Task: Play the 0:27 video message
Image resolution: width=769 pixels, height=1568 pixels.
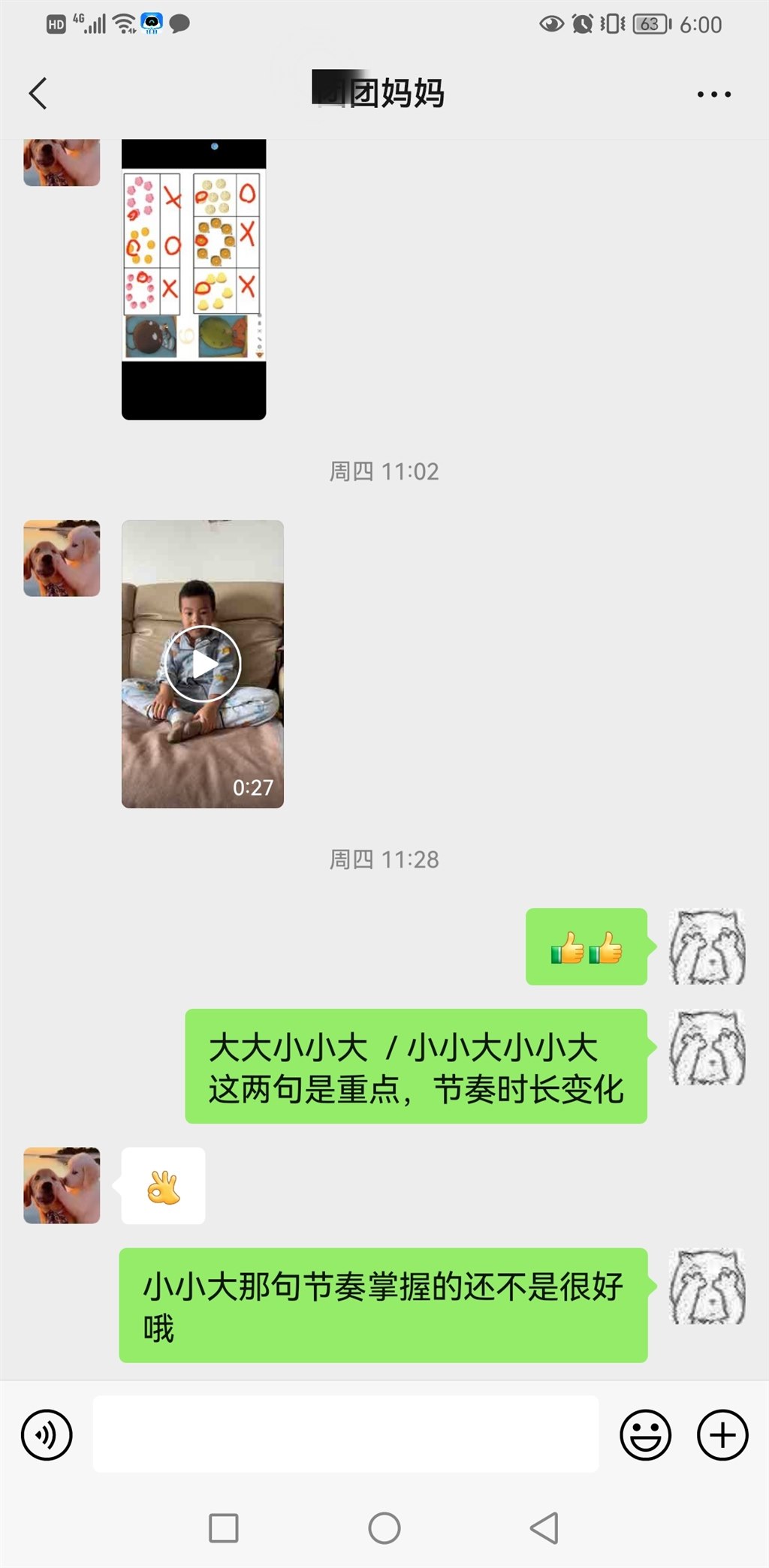Action: [203, 664]
